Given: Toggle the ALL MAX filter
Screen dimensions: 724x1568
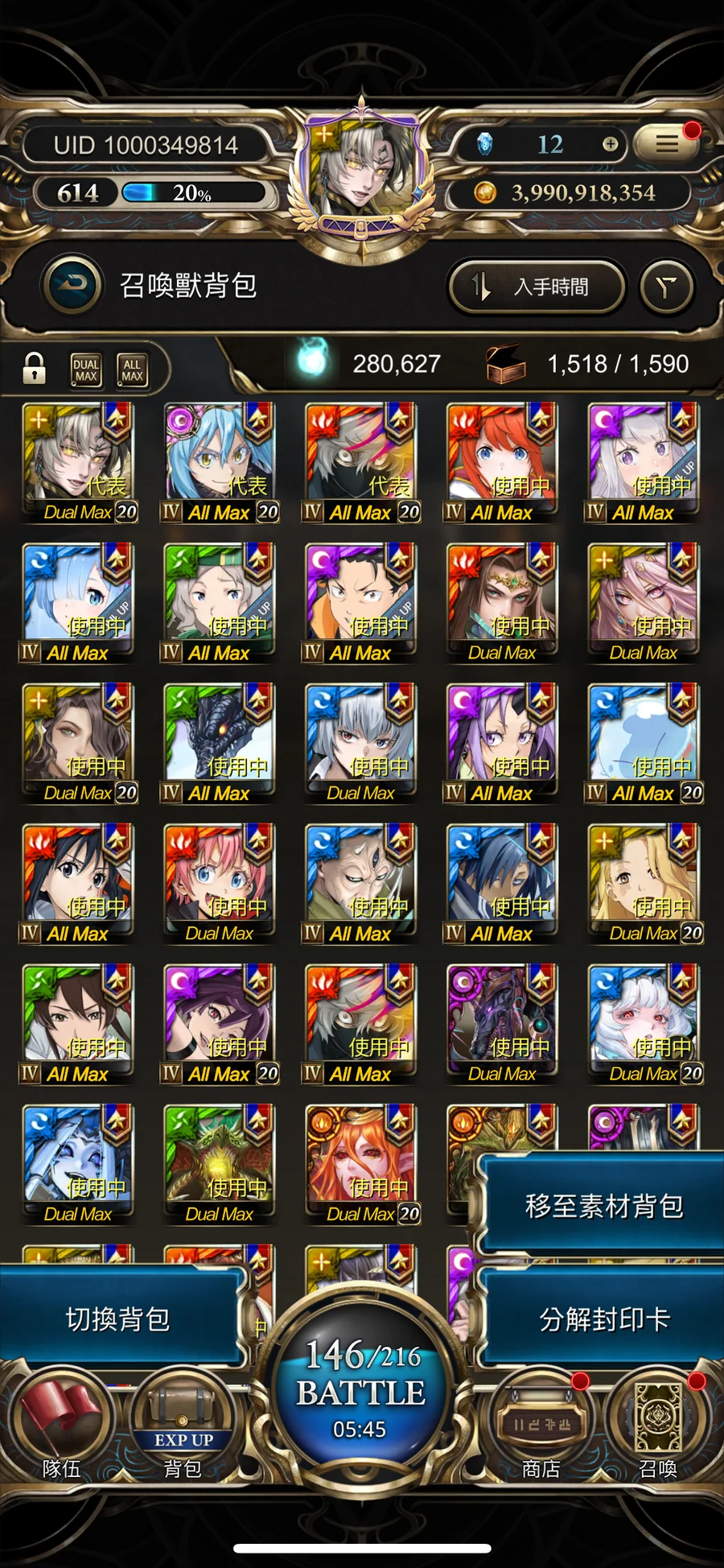Looking at the screenshot, I should pyautogui.click(x=132, y=370).
